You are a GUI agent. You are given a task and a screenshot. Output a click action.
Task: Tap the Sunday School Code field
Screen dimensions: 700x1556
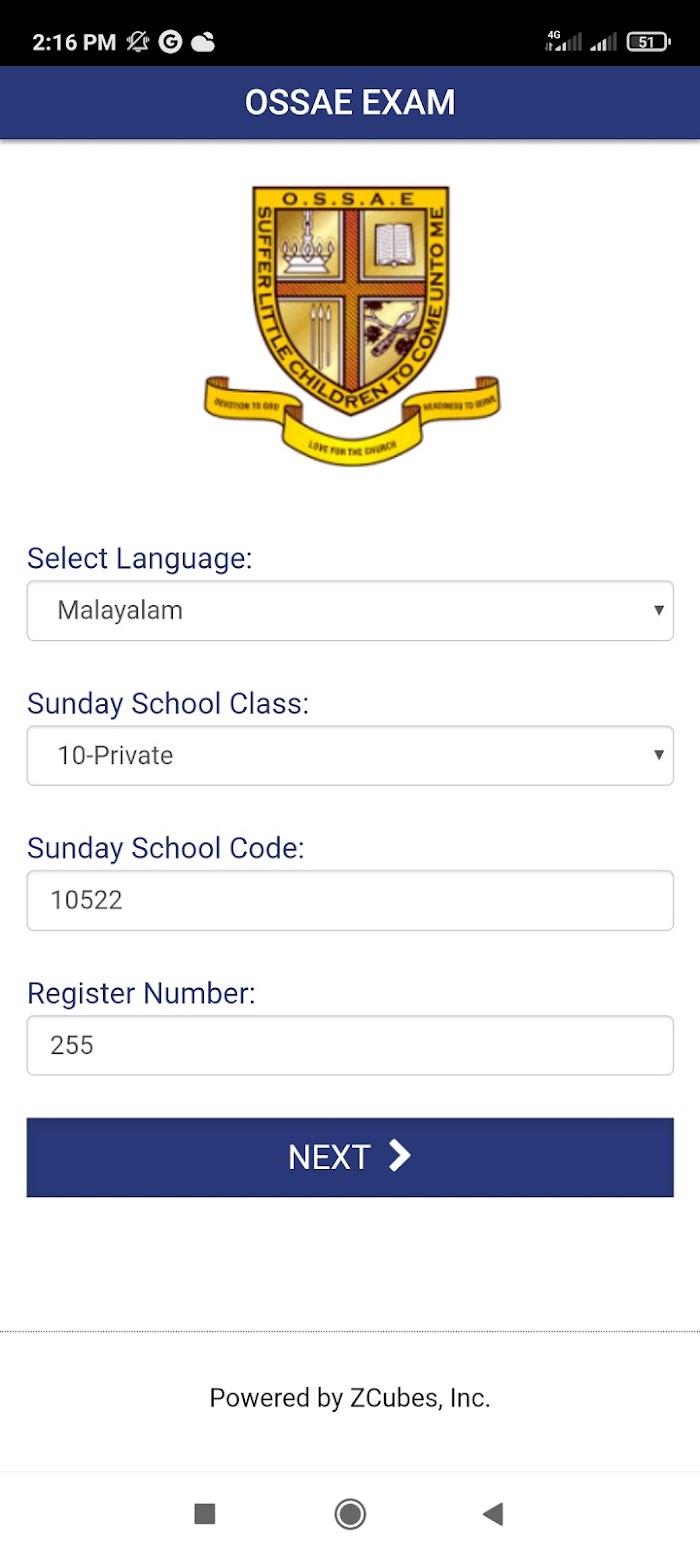pos(350,900)
